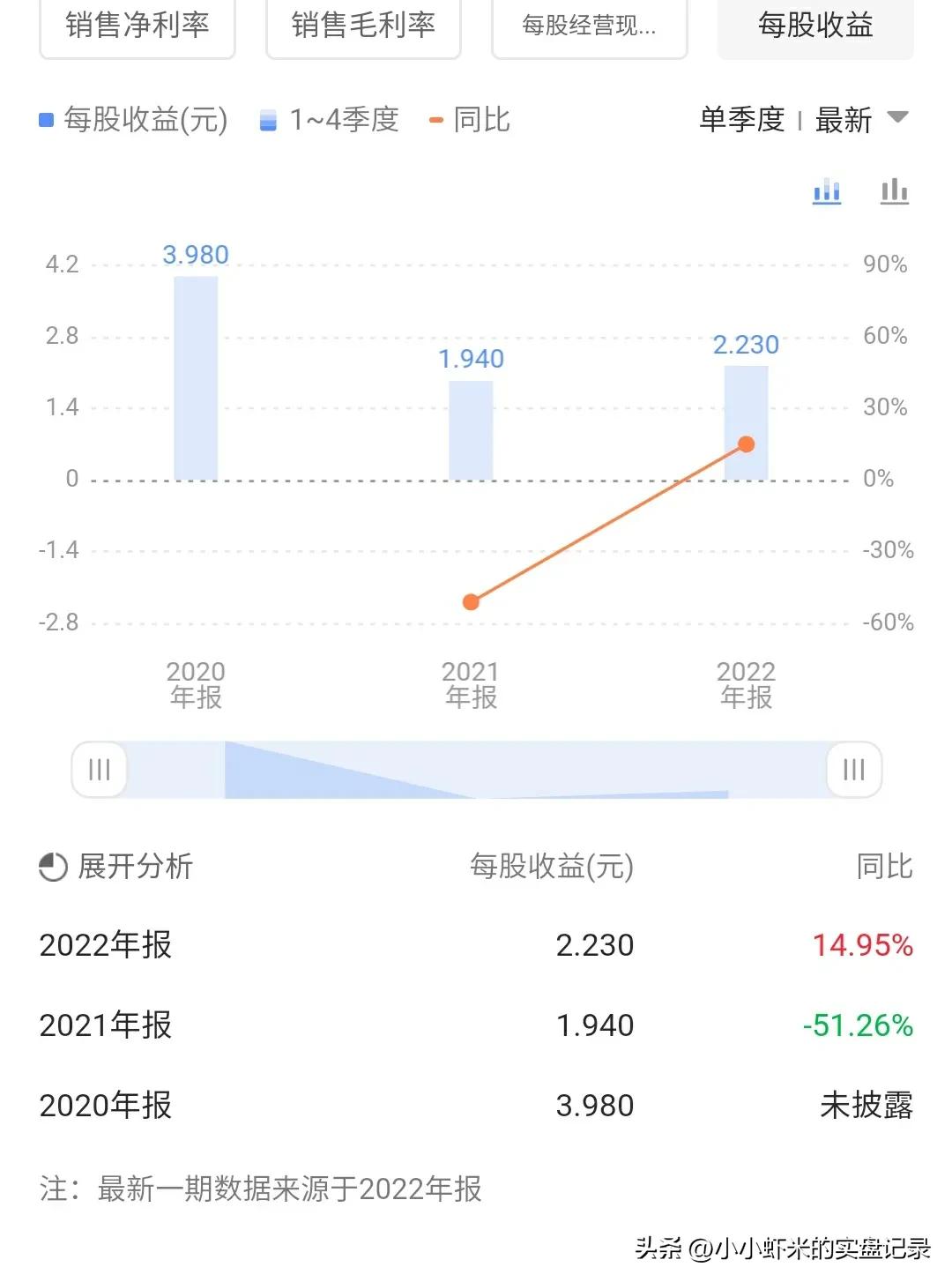Select the 每股收益 tab
This screenshot has height=1282, width=952.
815,26
